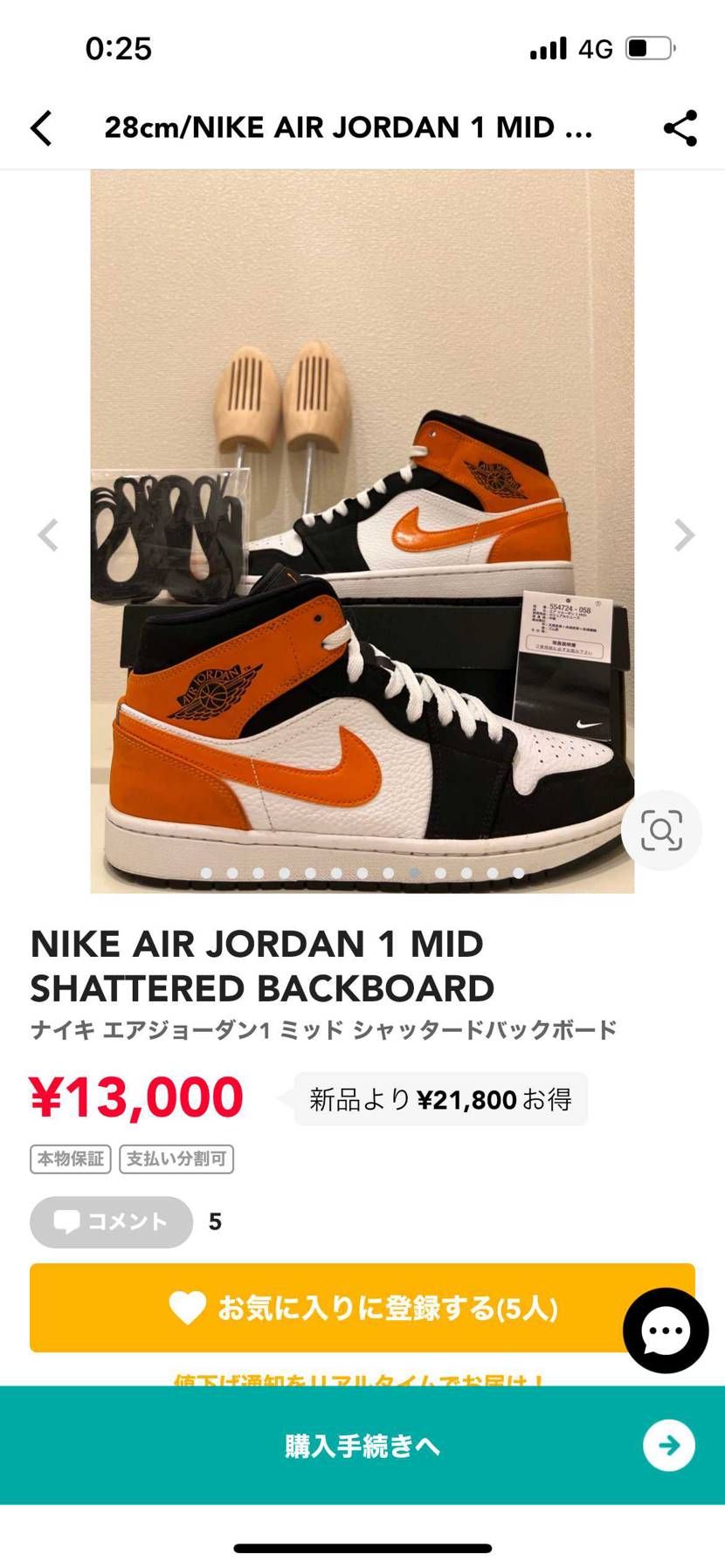Tap the share icon in the header

(x=678, y=127)
